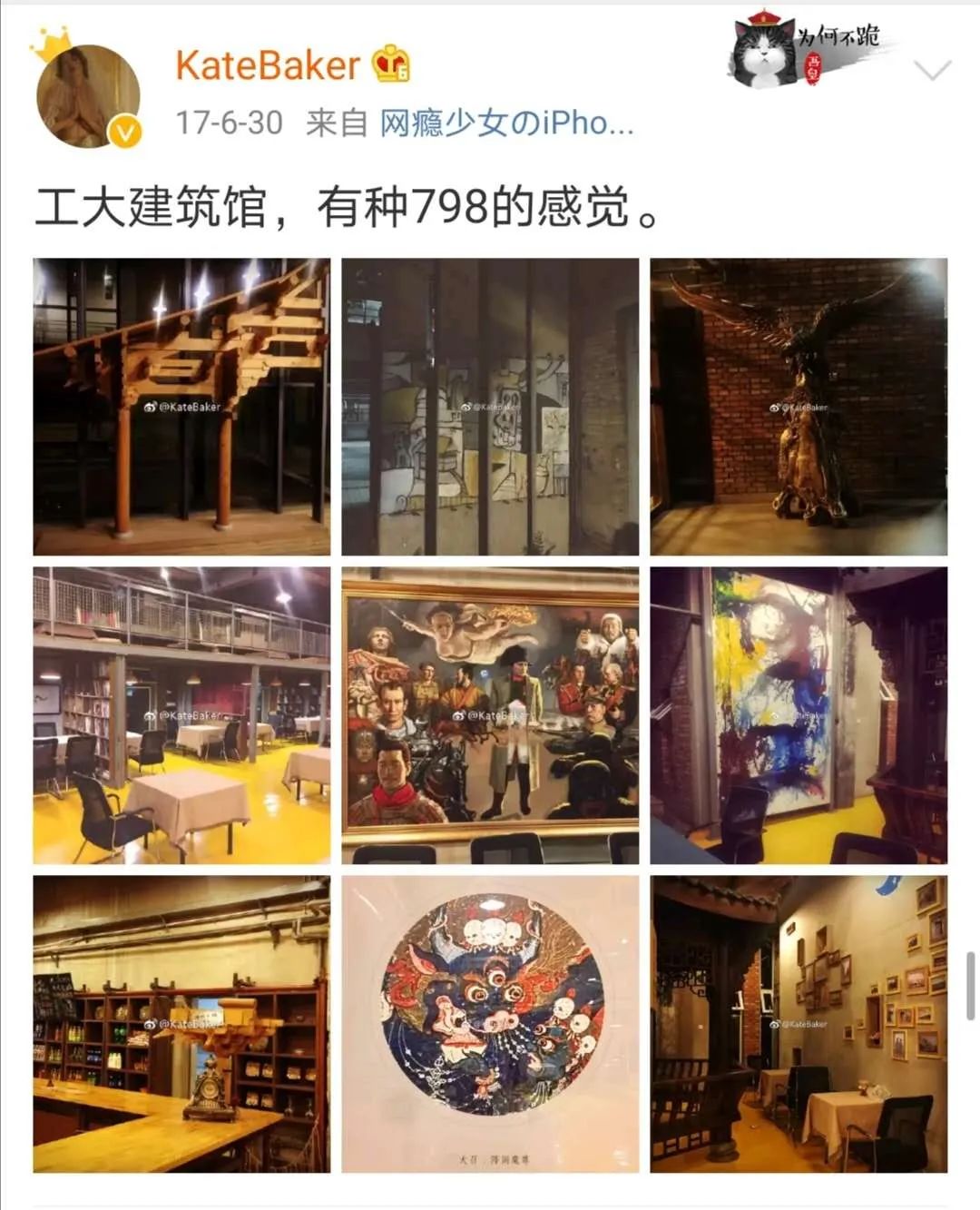Open the KateBaker username link
The height and width of the screenshot is (1210, 980).
[268, 65]
